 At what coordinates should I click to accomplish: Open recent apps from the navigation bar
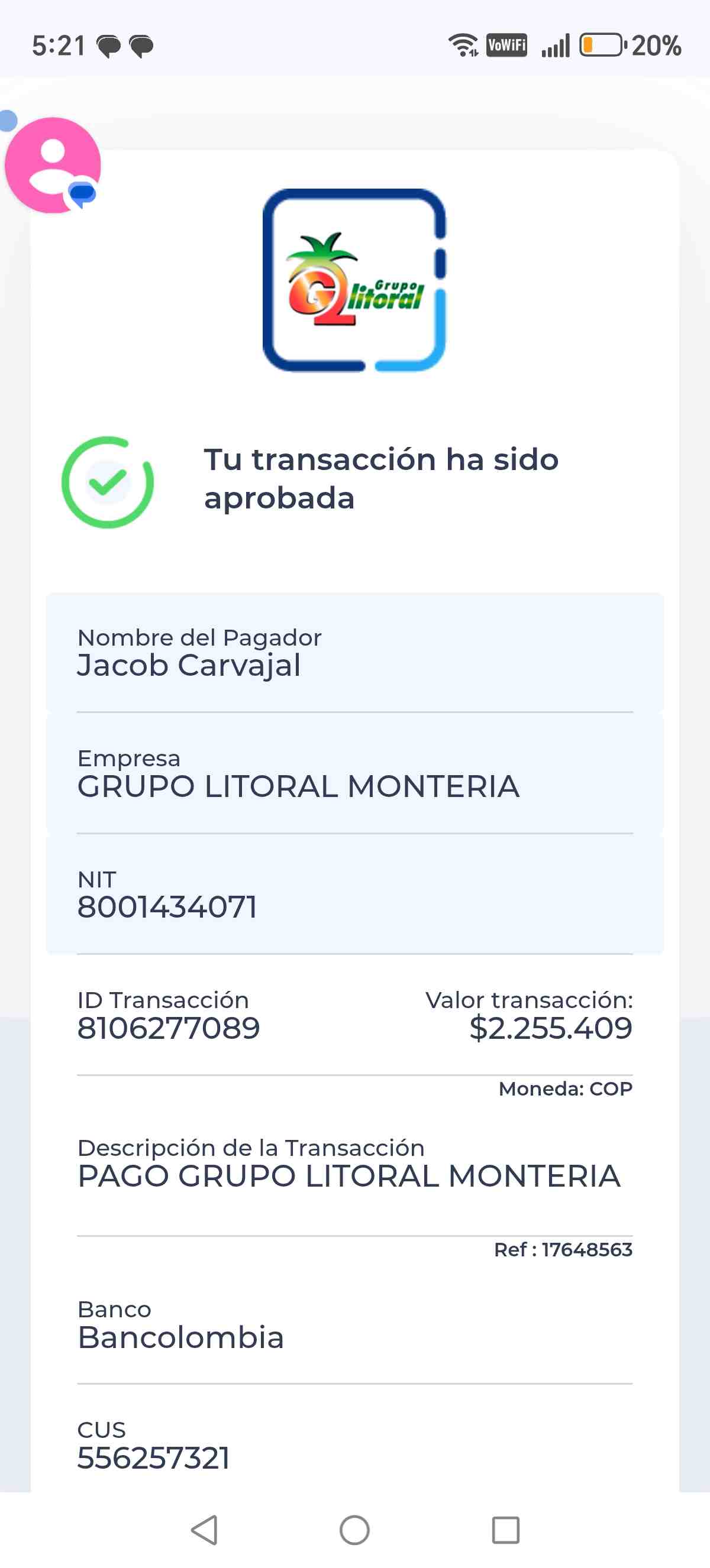(x=505, y=1530)
